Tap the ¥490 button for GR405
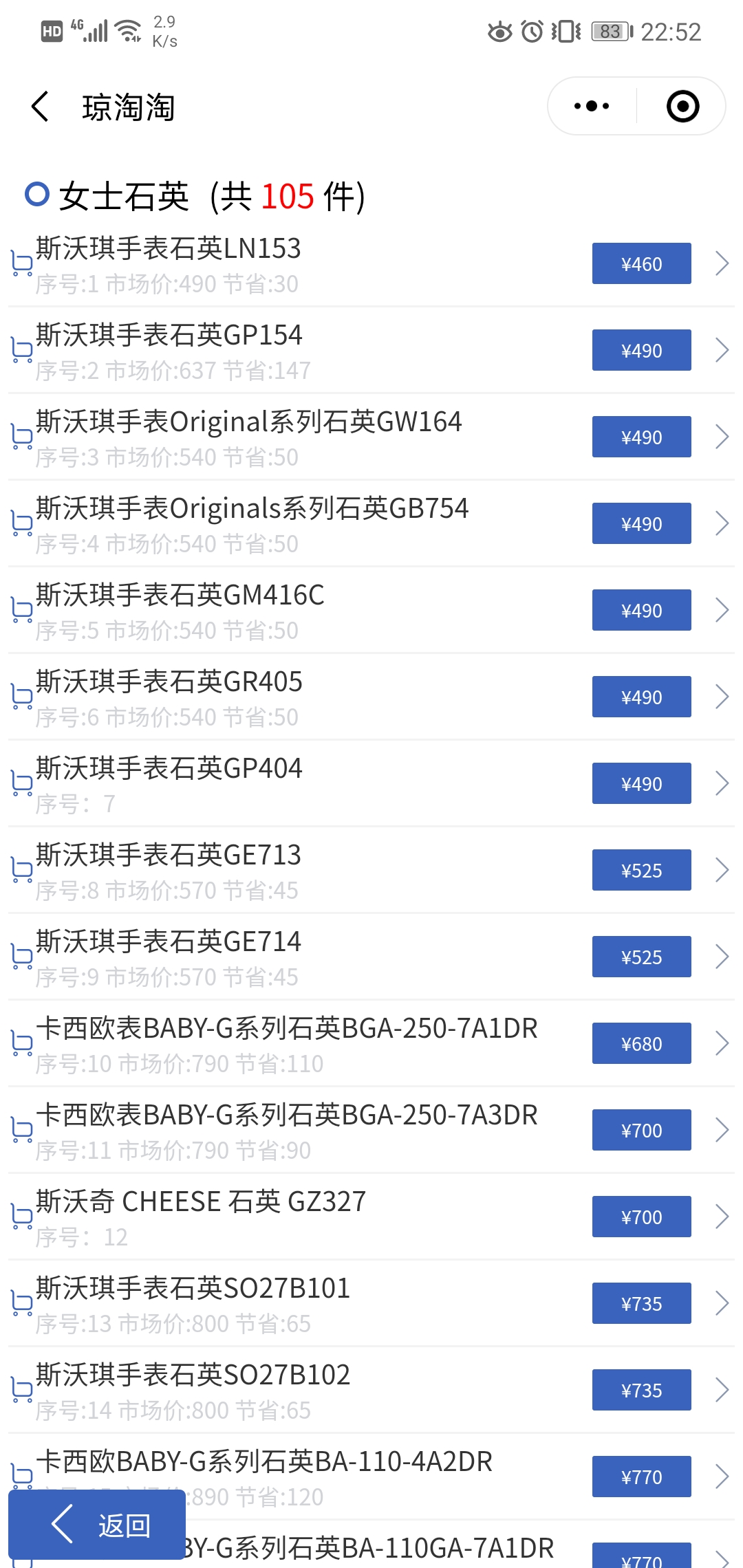The width and height of the screenshot is (743, 1568). click(x=641, y=697)
